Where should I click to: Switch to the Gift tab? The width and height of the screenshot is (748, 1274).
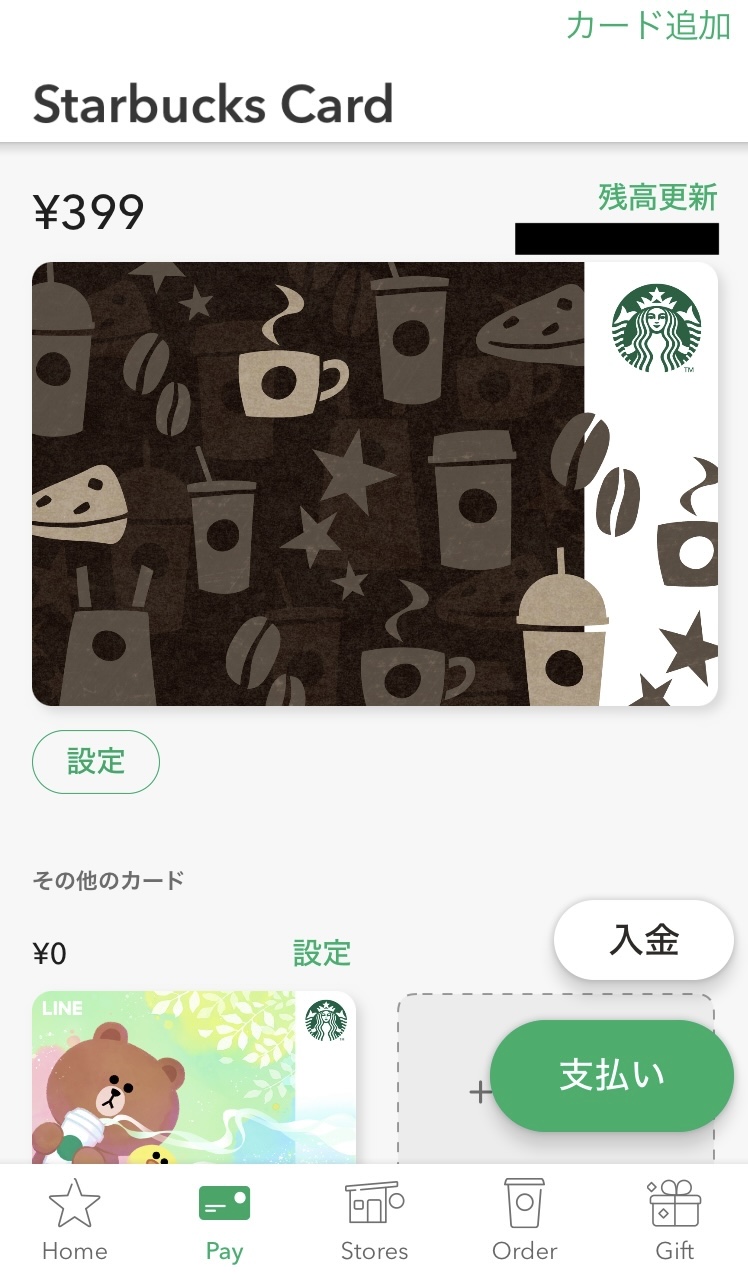674,1220
